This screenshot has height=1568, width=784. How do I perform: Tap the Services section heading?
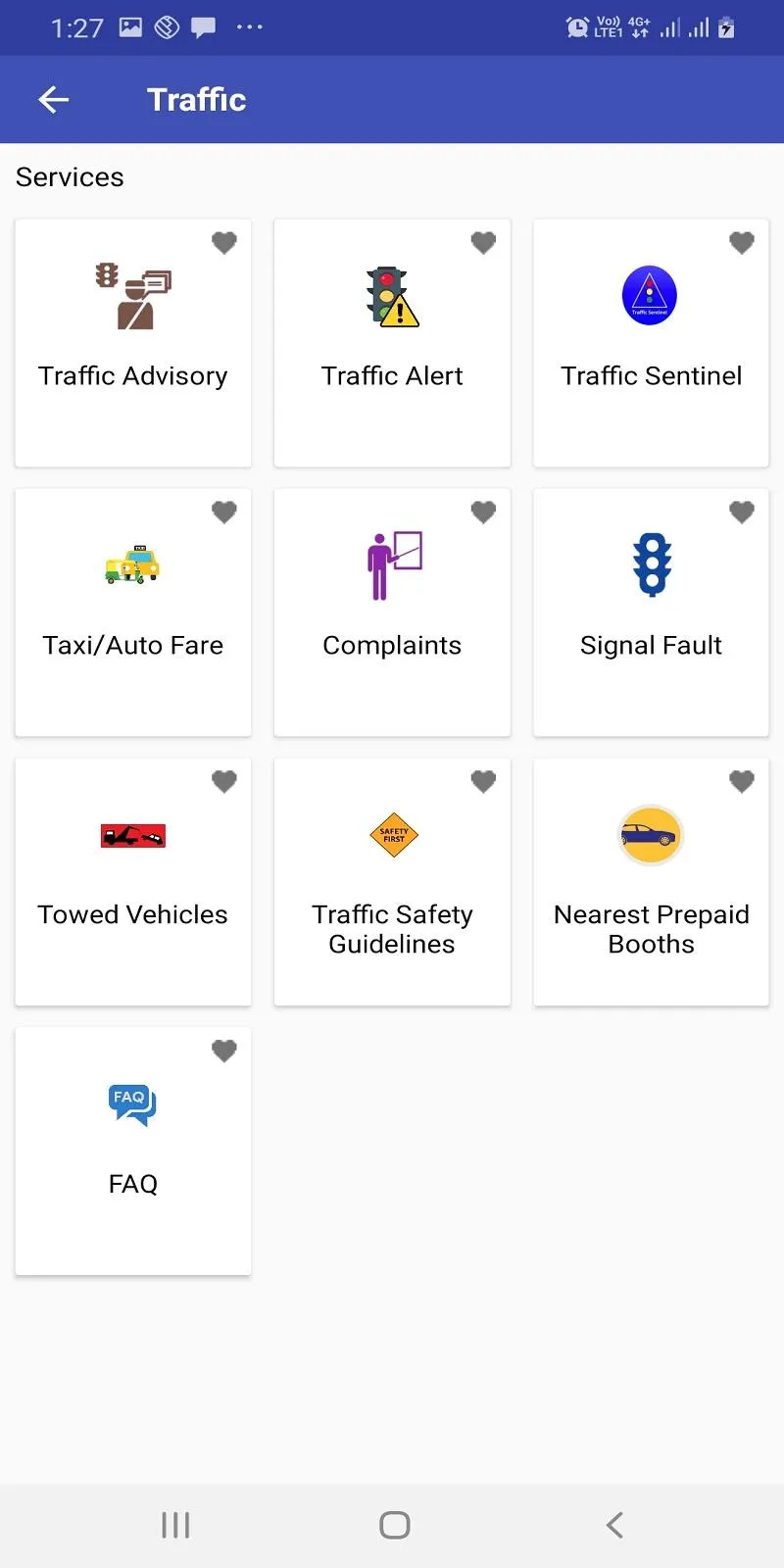point(70,176)
